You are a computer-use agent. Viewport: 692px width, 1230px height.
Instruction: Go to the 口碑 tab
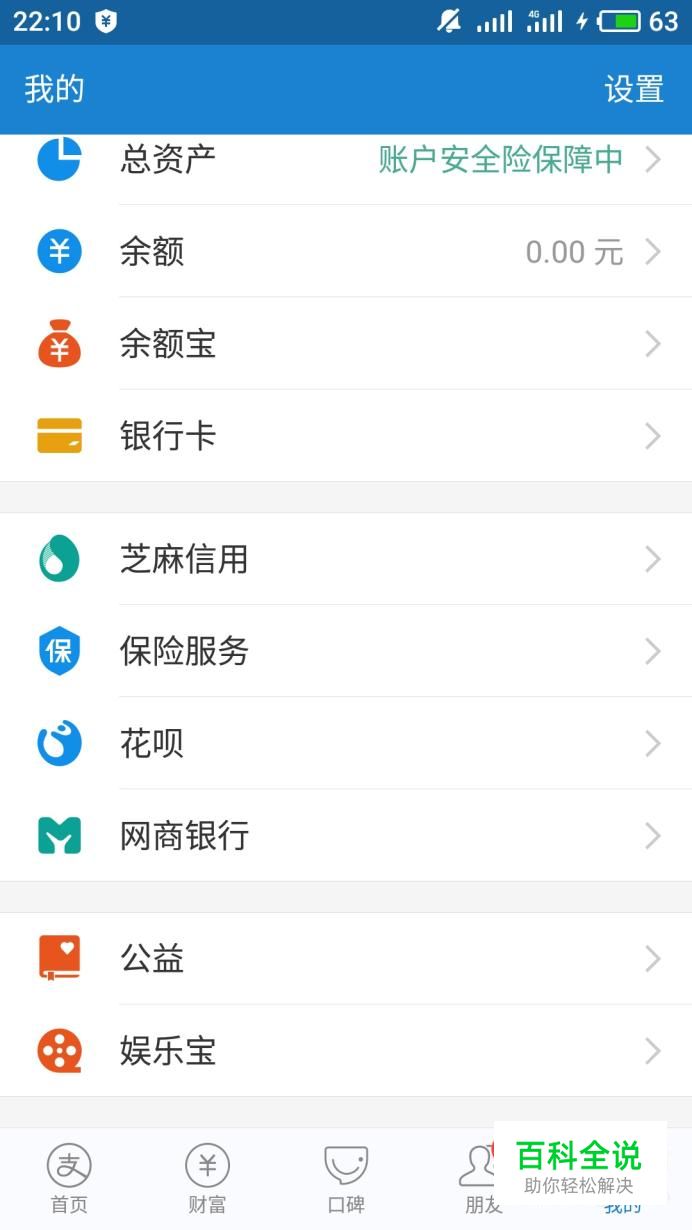[x=346, y=1178]
